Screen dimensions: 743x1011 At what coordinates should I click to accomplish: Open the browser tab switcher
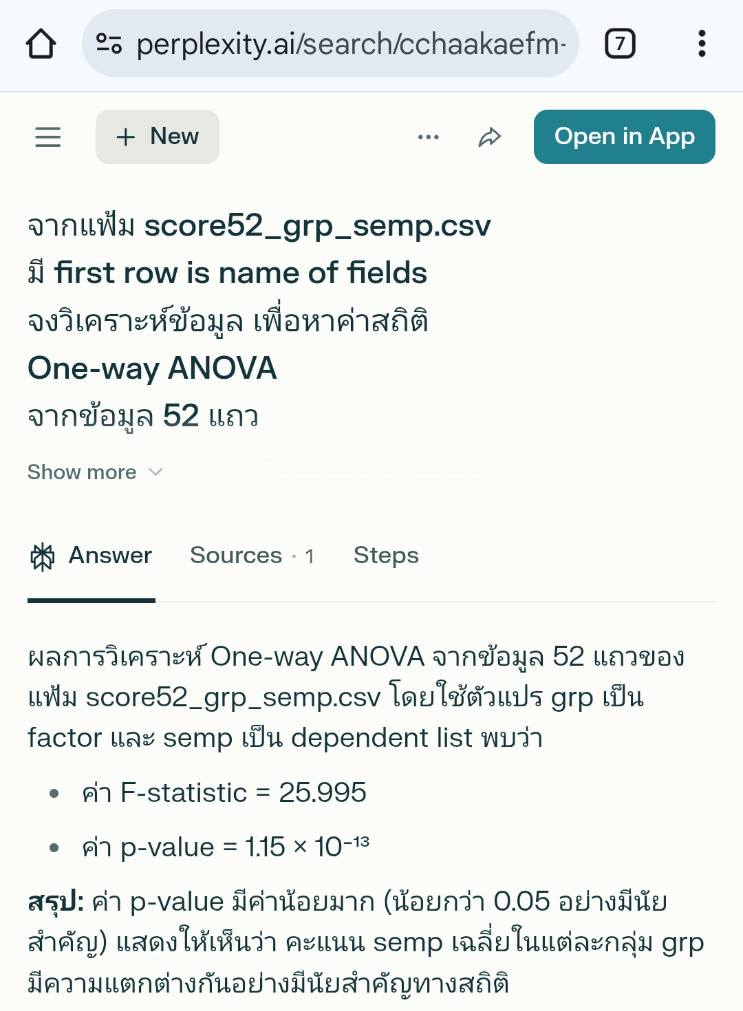[620, 44]
